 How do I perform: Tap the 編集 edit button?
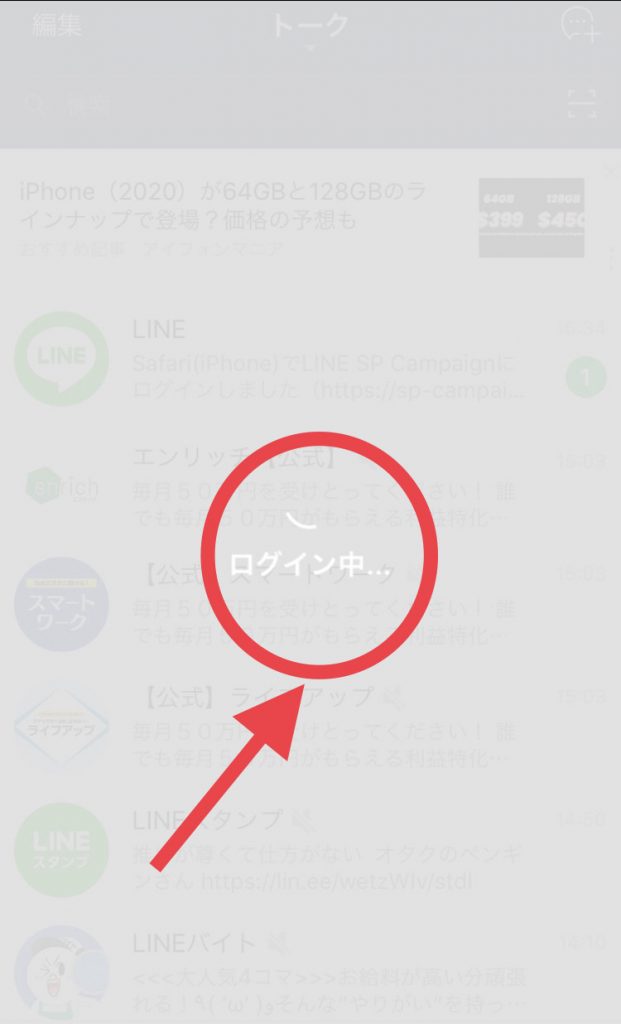pyautogui.click(x=57, y=26)
